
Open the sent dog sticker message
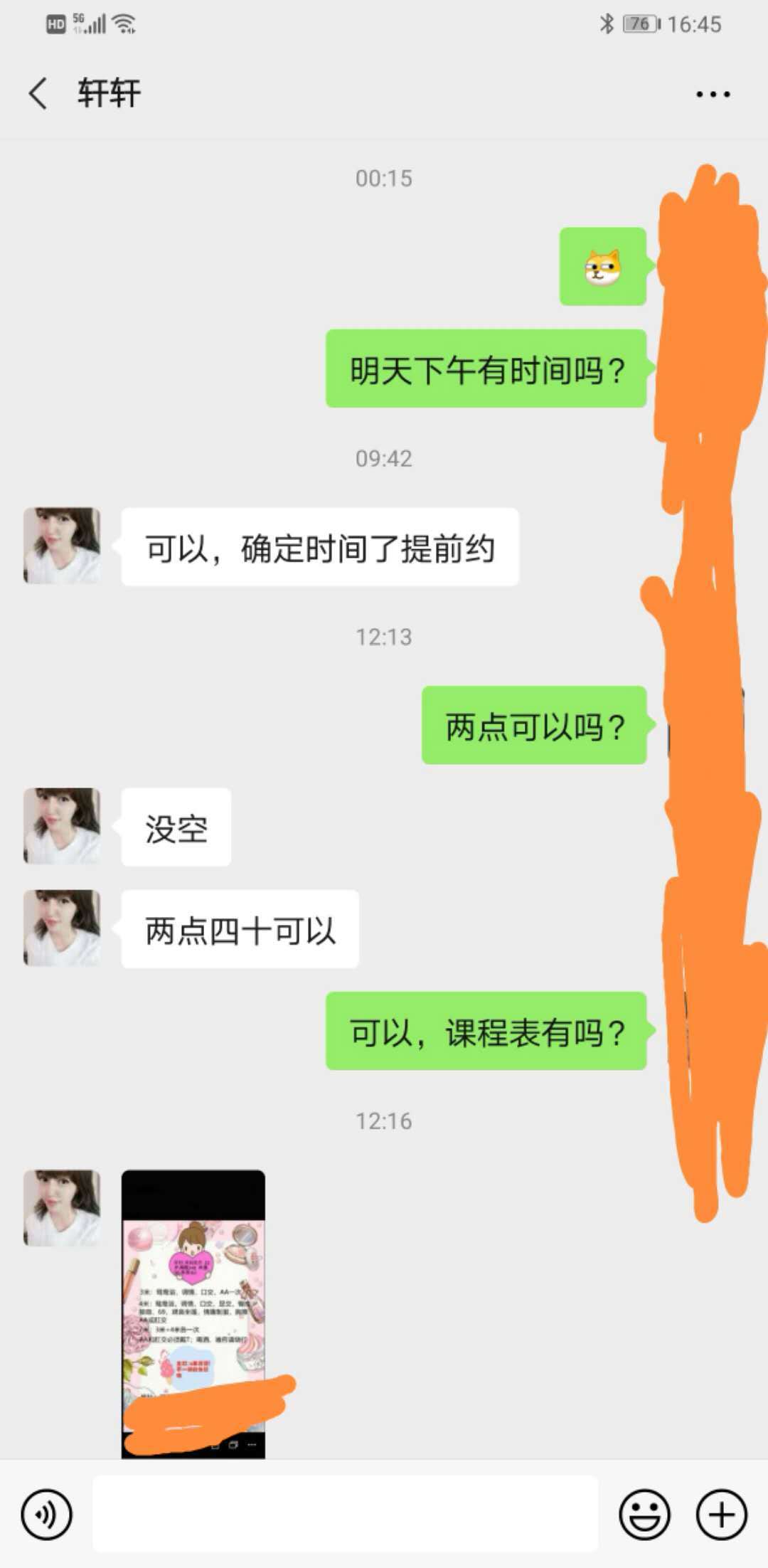click(602, 267)
